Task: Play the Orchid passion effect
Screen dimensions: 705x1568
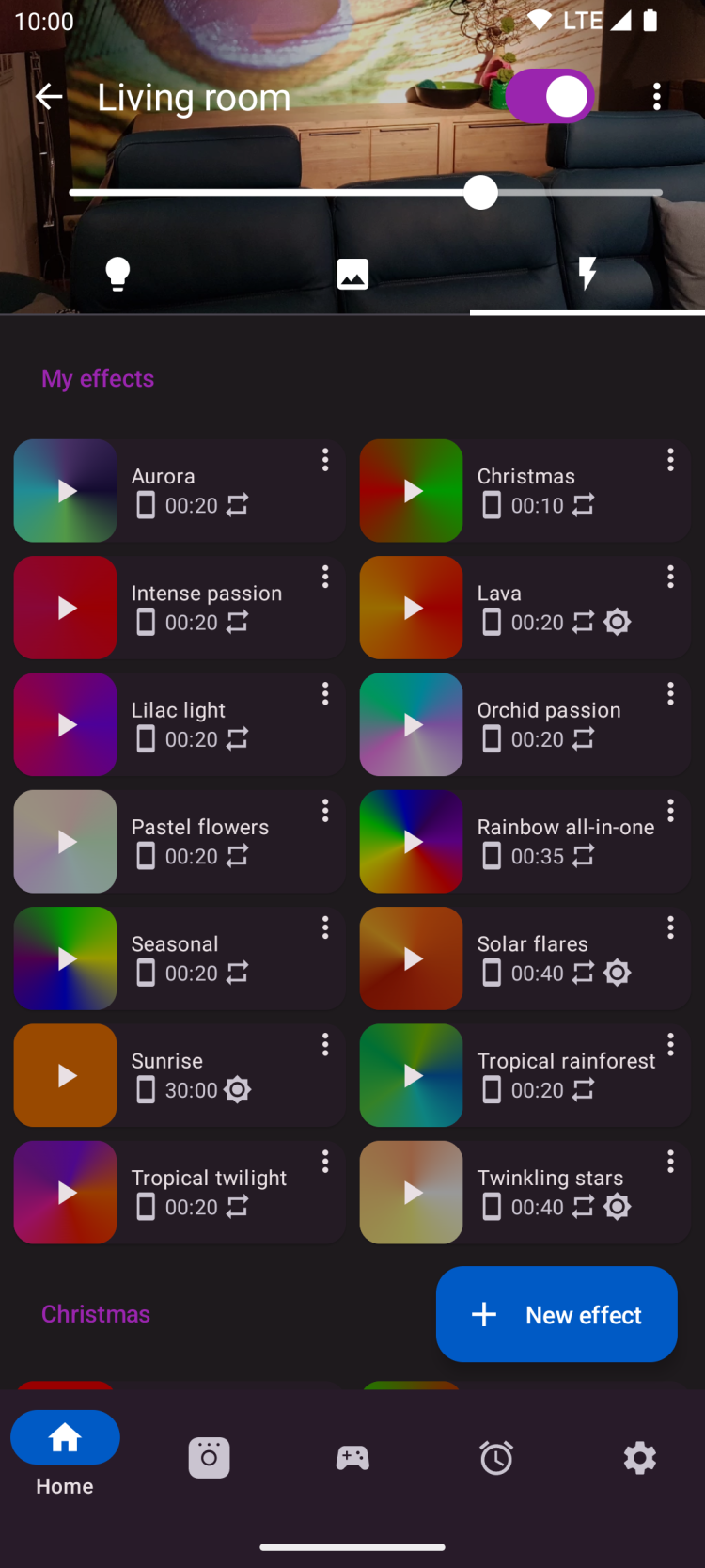Action: (x=412, y=724)
